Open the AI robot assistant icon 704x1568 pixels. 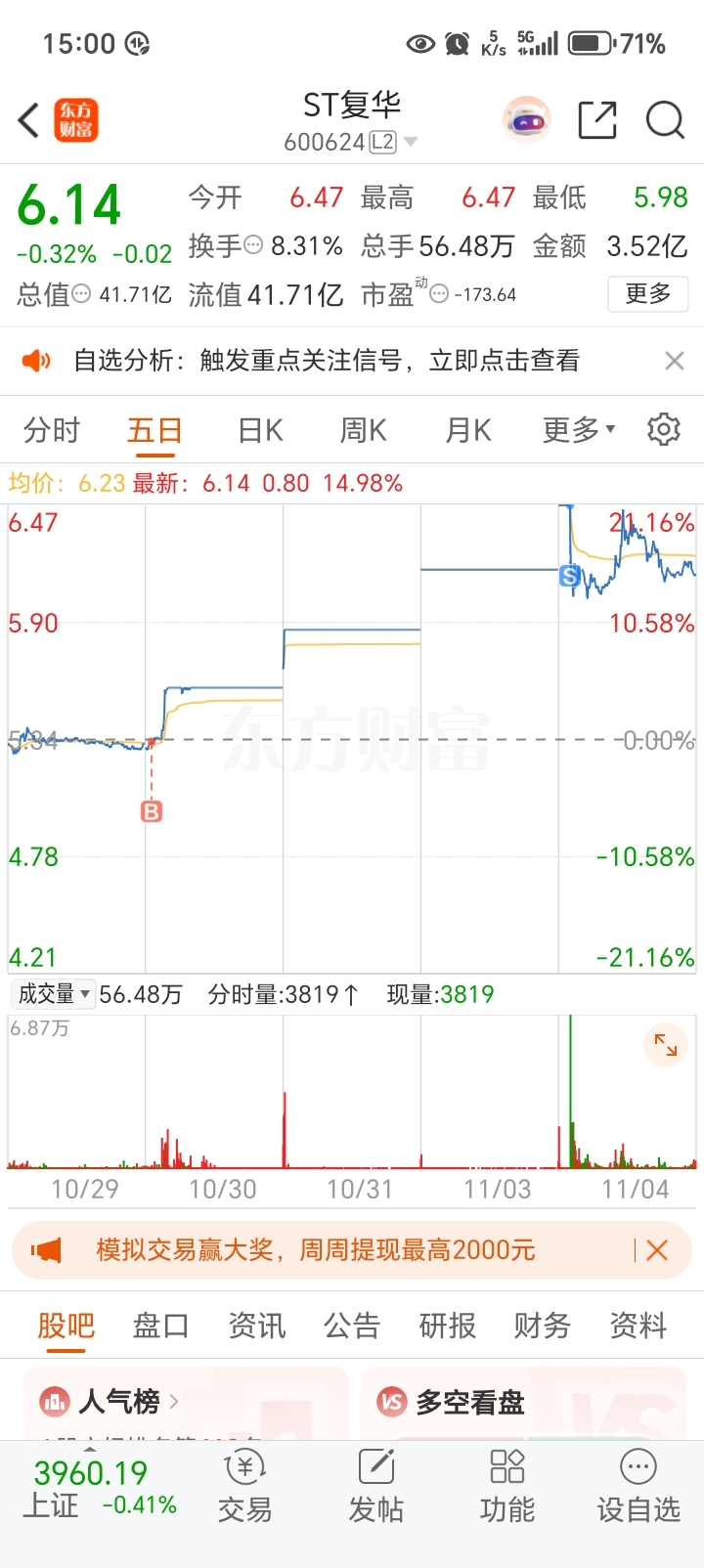[528, 120]
